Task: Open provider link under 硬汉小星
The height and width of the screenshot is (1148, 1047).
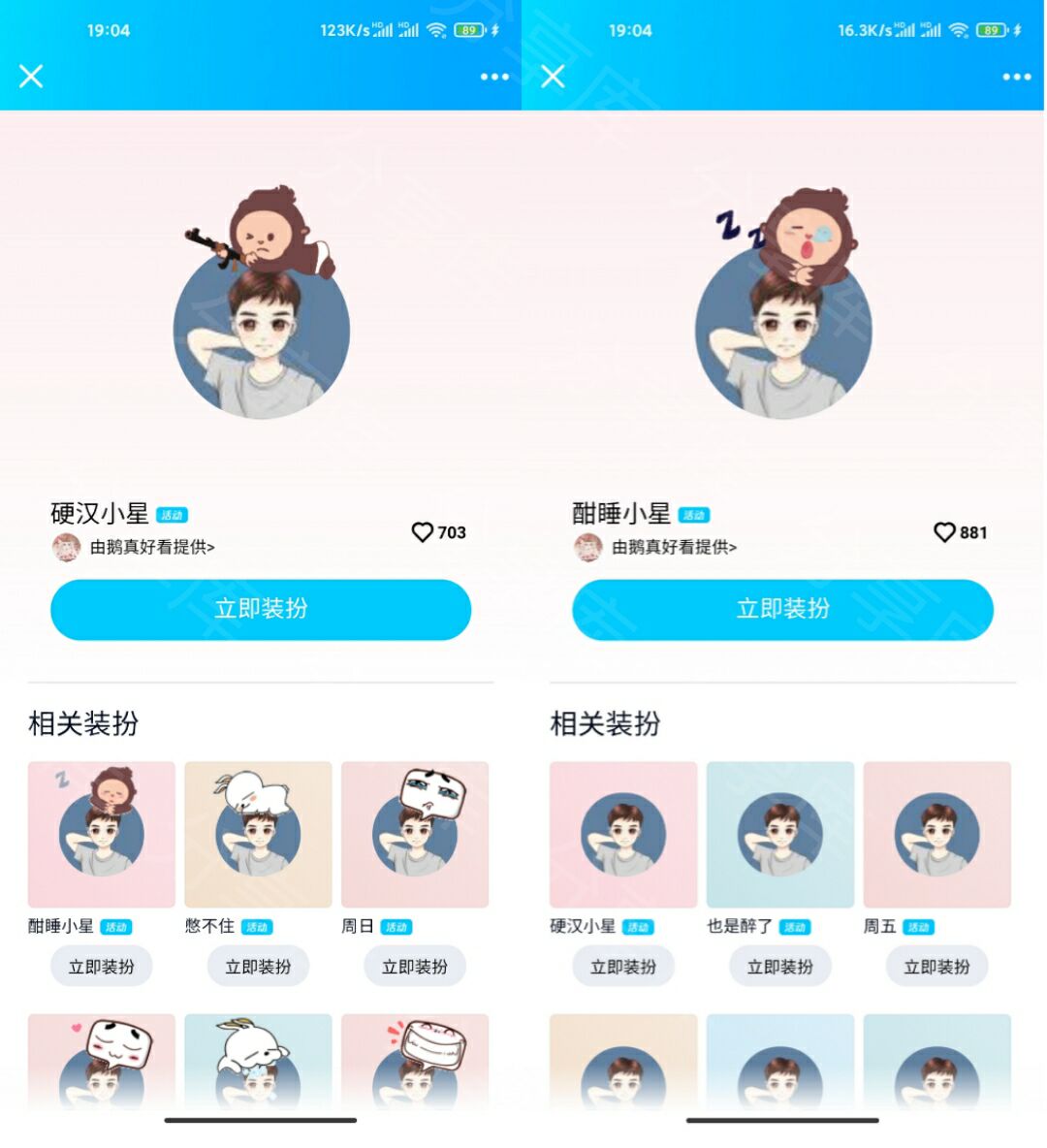Action: pos(151,547)
